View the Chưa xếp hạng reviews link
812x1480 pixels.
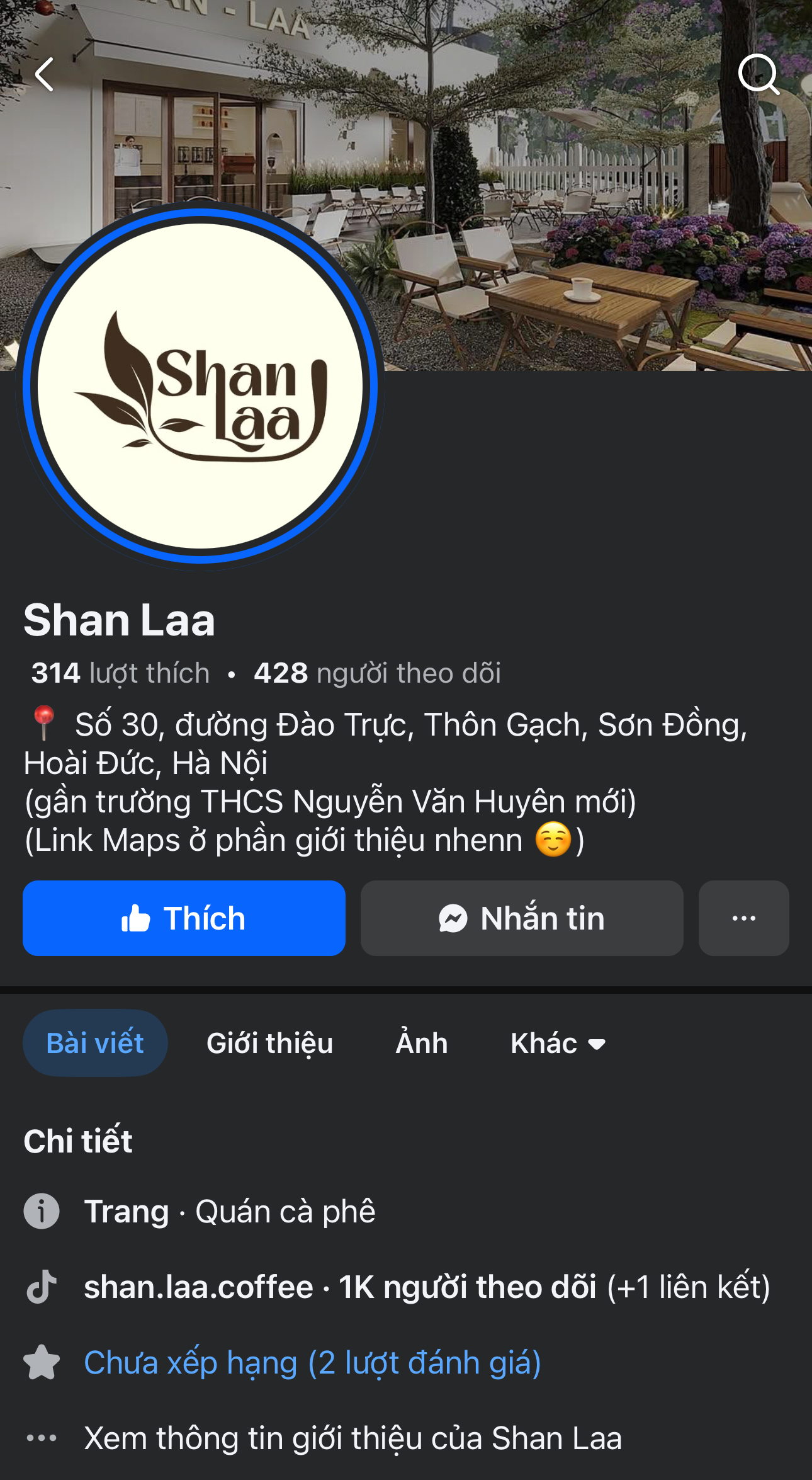(x=312, y=1362)
